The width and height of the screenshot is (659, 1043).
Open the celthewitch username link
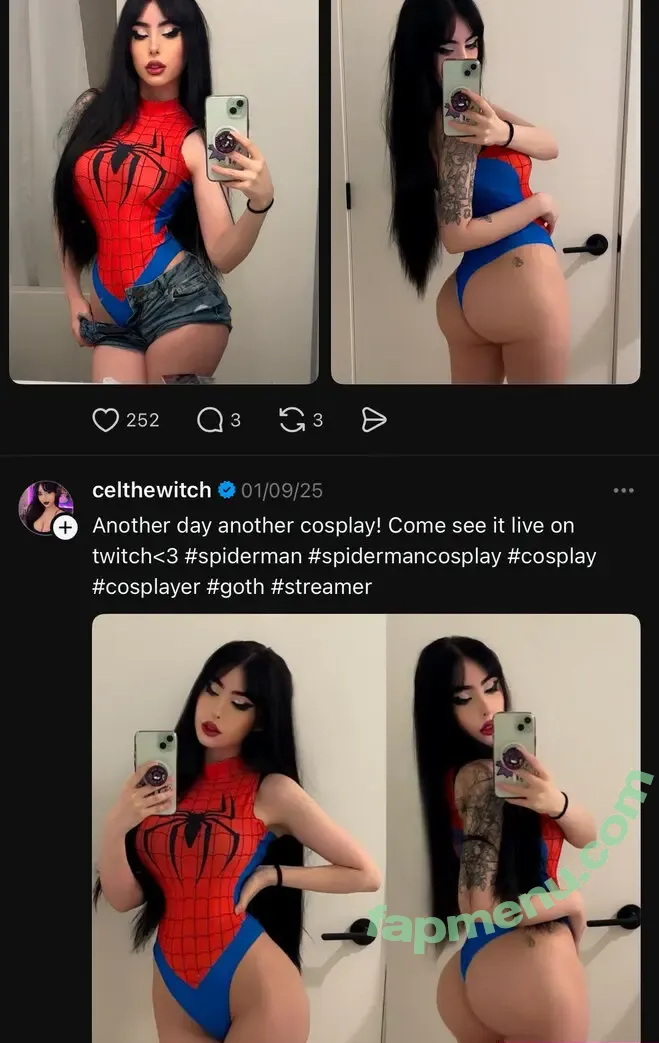tap(151, 490)
